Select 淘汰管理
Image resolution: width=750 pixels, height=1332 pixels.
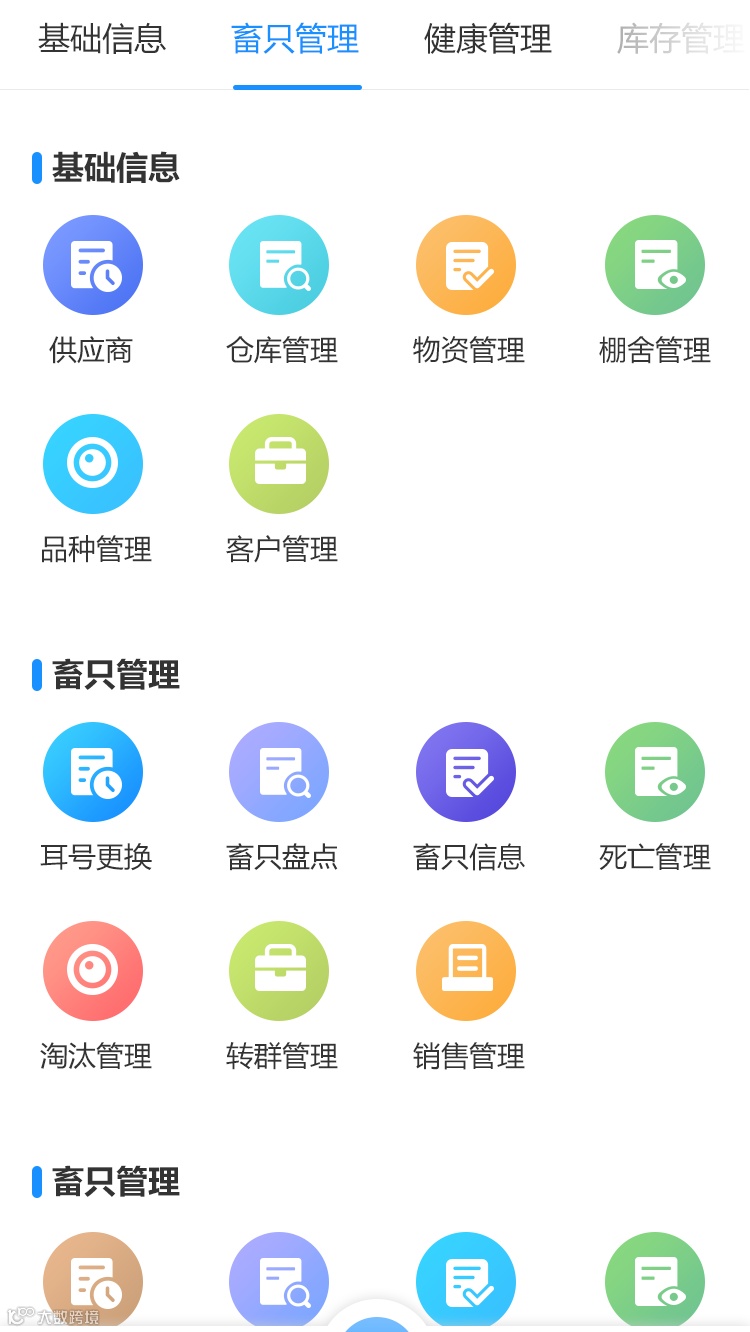[92, 972]
